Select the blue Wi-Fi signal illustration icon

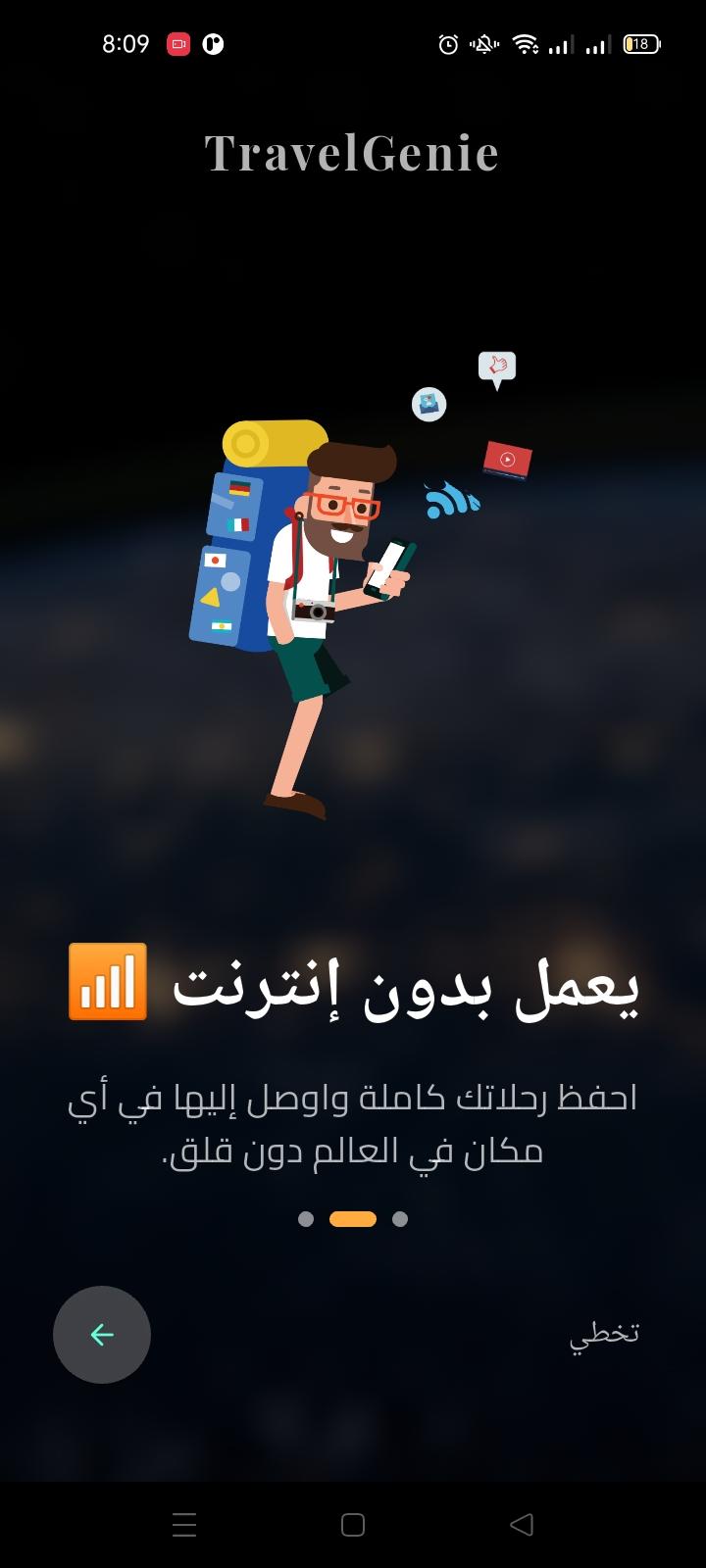450,502
